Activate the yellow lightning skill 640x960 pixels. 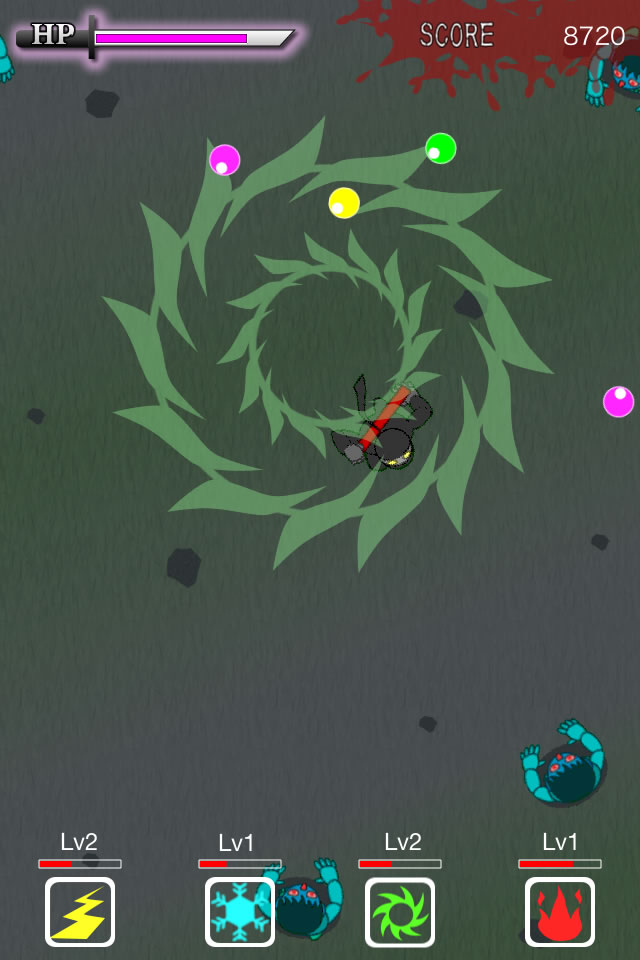point(80,911)
